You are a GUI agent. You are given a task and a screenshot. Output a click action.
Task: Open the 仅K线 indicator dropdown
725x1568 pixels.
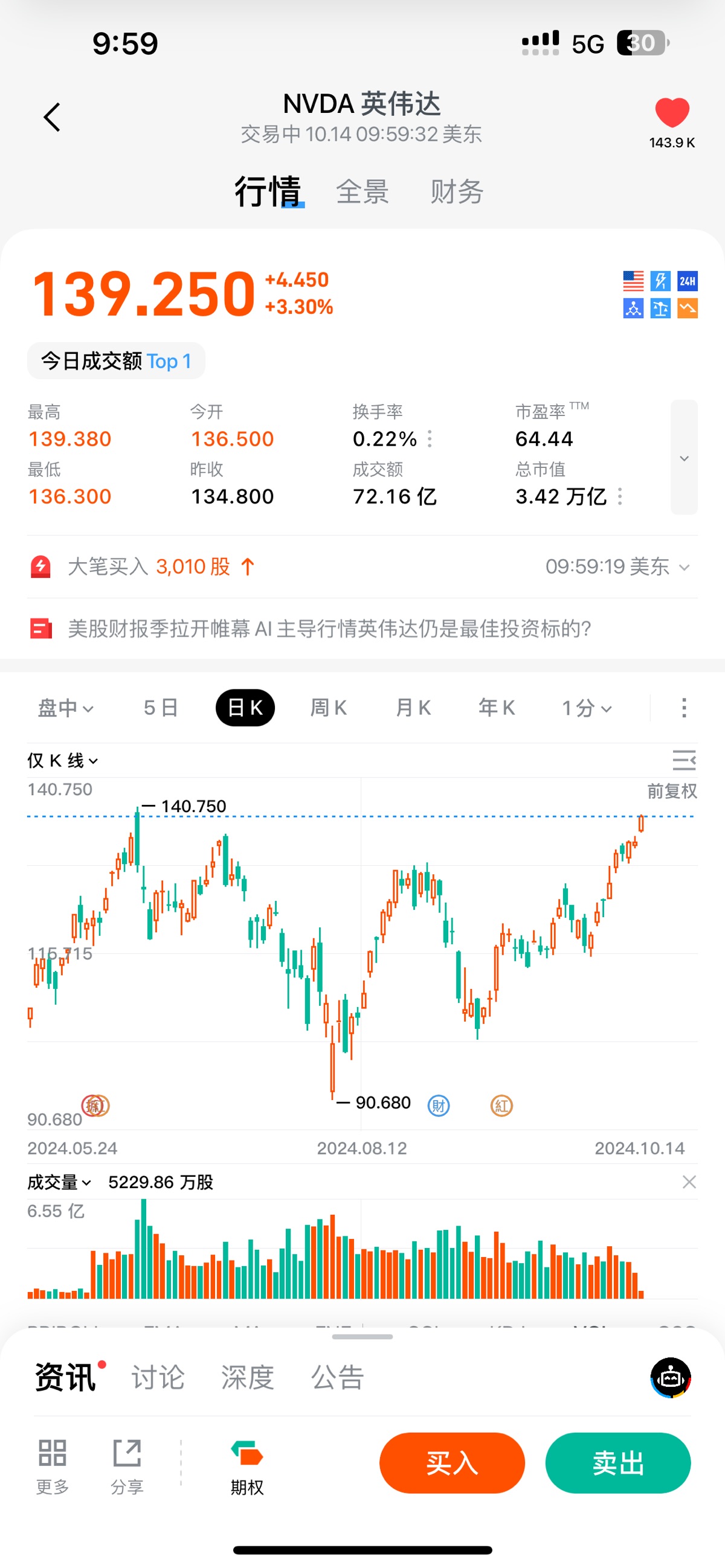[62, 760]
